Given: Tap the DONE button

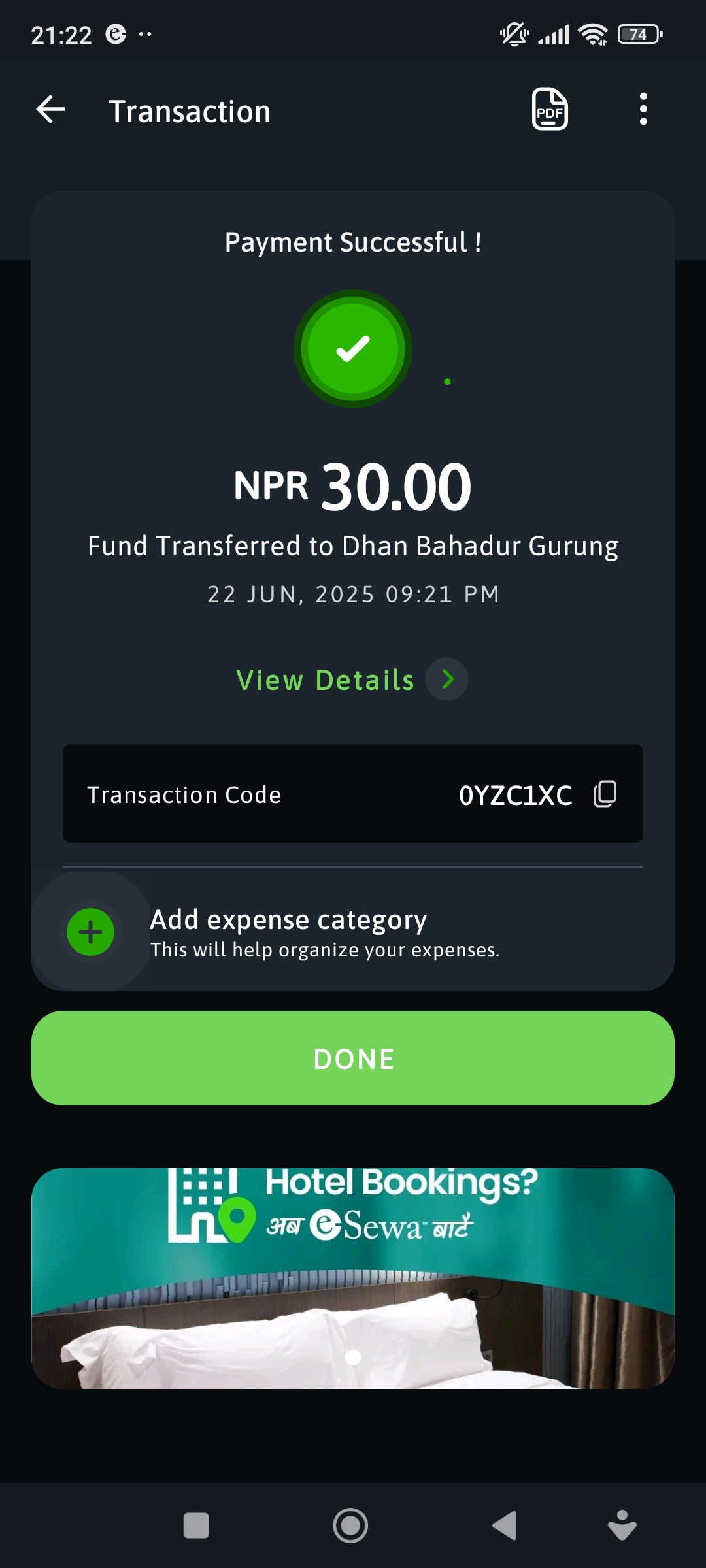Looking at the screenshot, I should pyautogui.click(x=353, y=1058).
